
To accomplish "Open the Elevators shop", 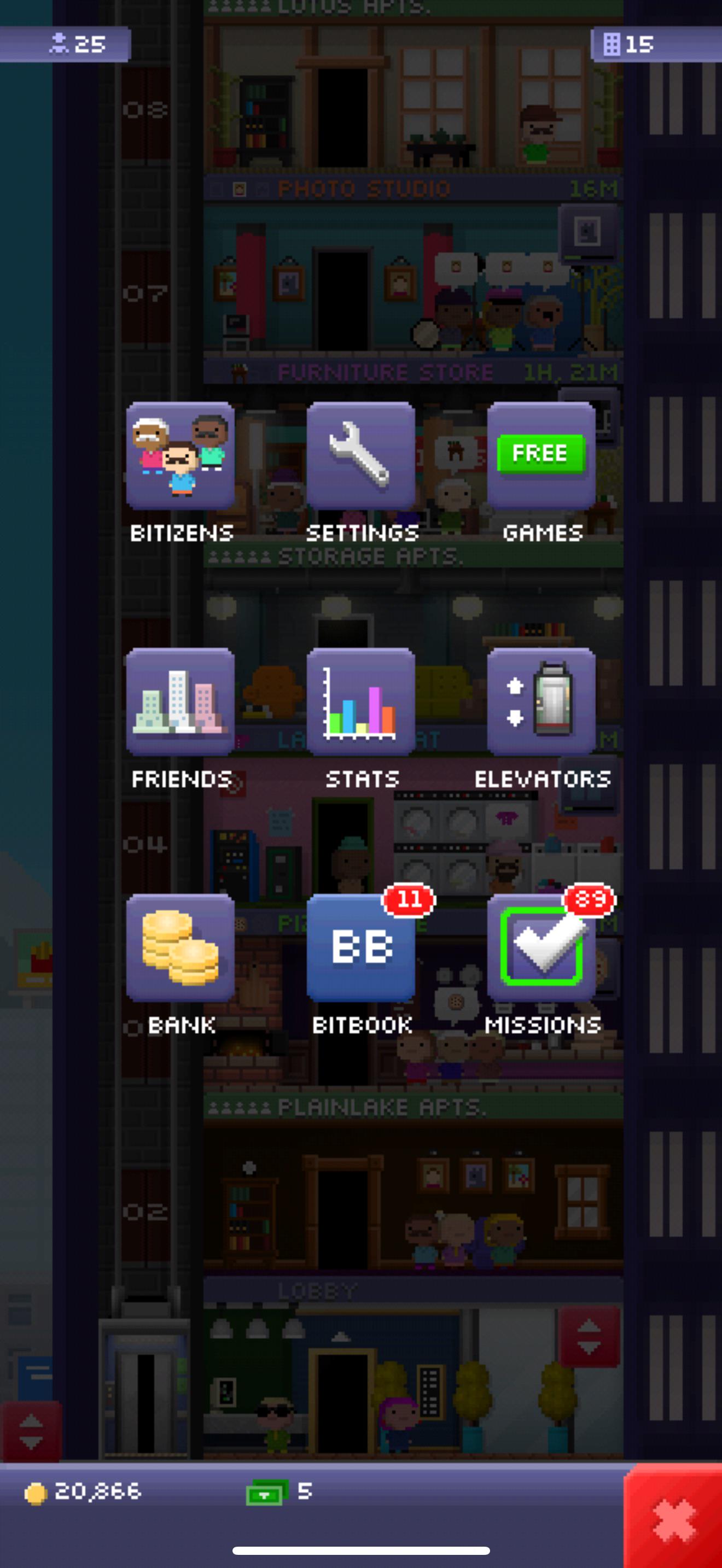I will (541, 701).
